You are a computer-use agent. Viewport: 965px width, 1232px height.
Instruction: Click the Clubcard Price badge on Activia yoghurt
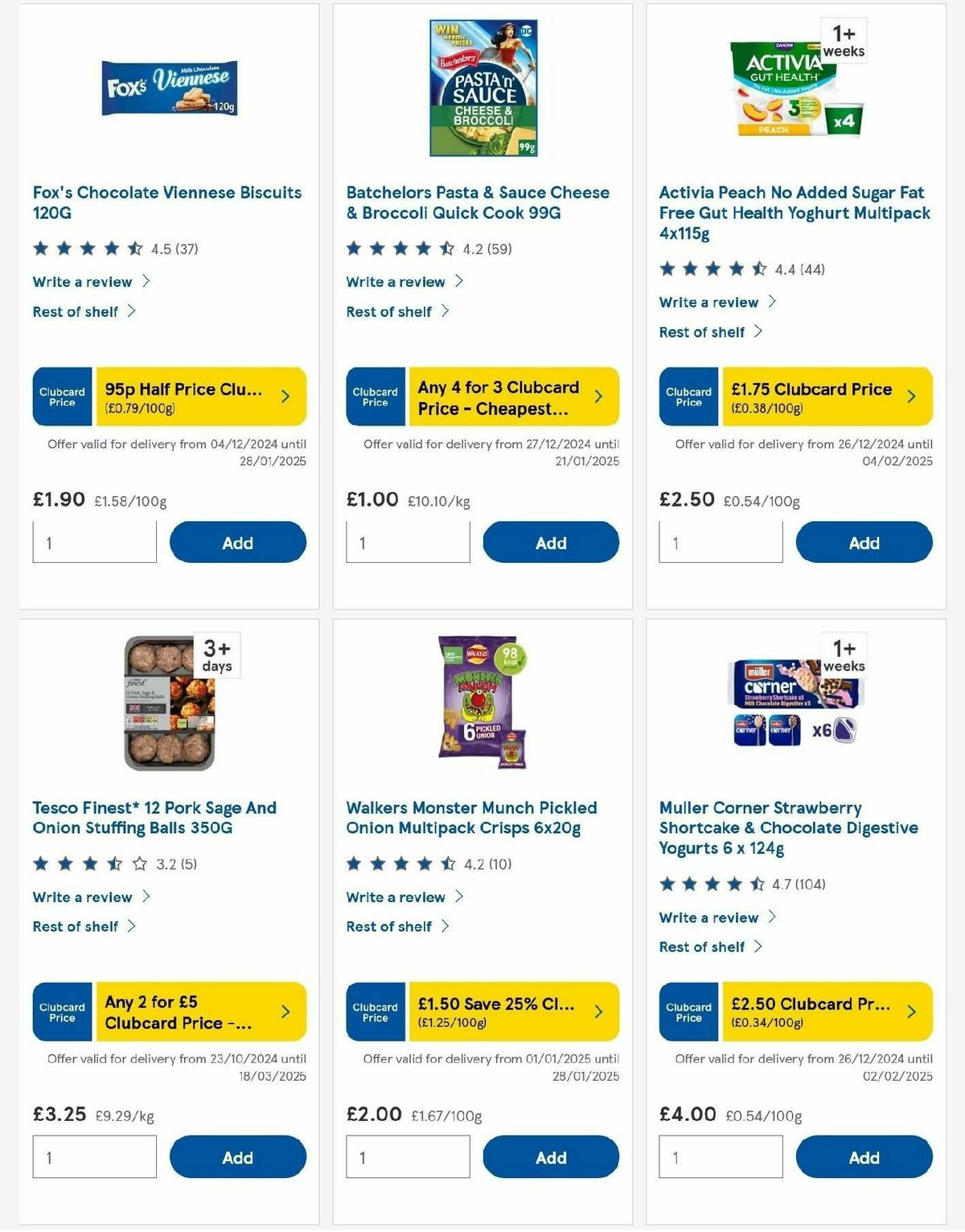point(688,396)
